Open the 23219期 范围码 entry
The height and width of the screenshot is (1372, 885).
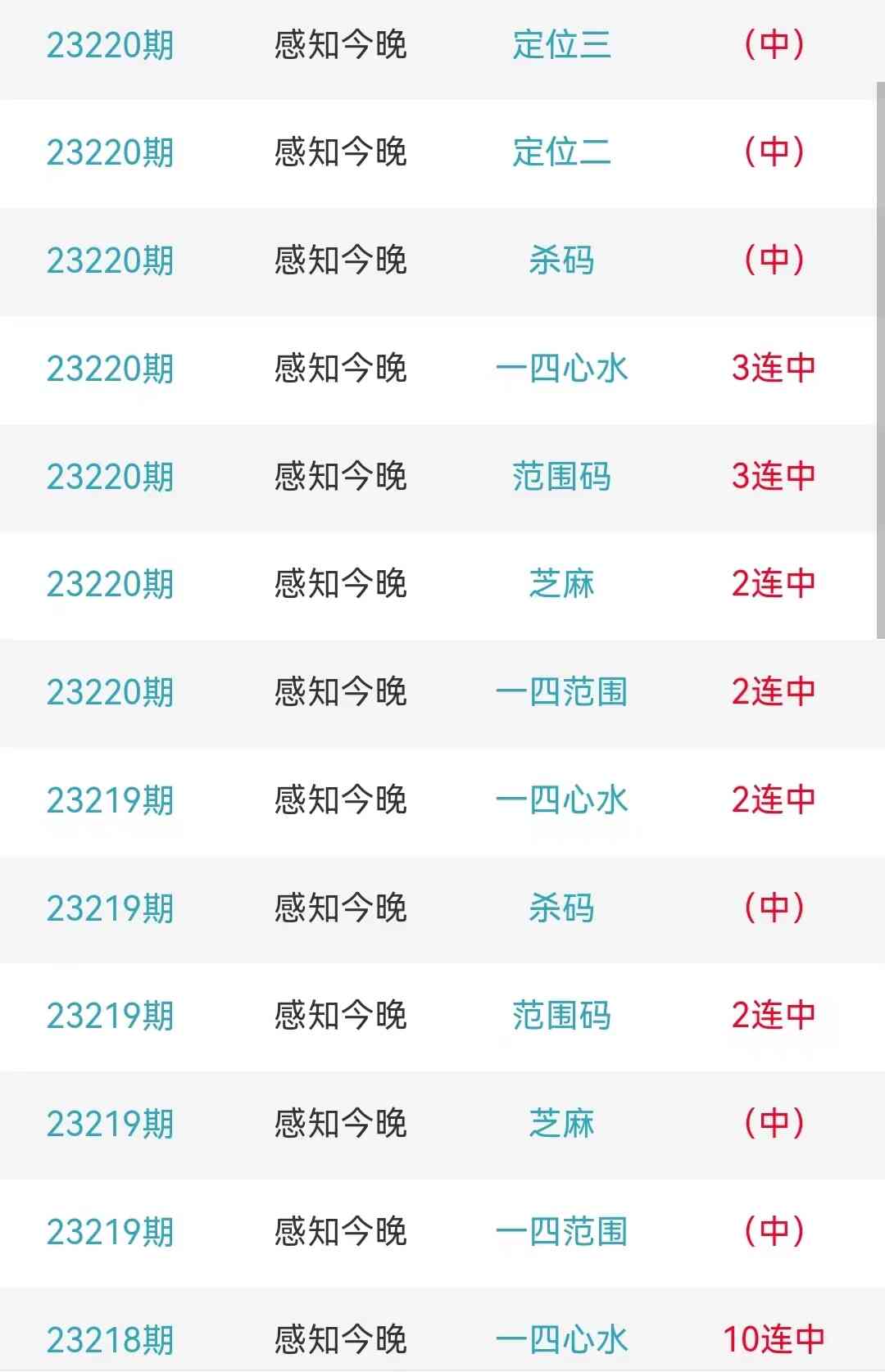click(561, 1016)
